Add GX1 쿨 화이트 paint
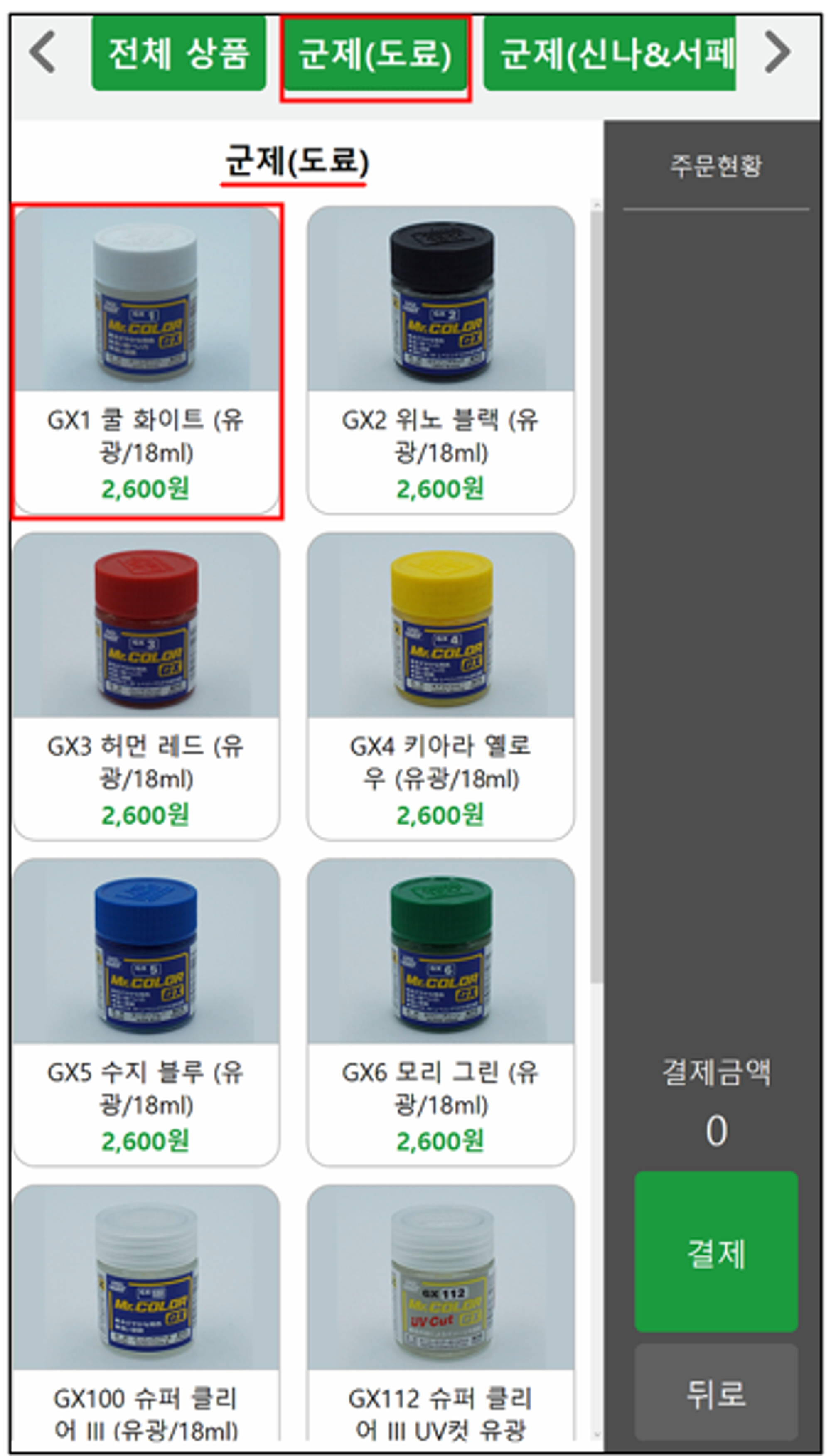The width and height of the screenshot is (831, 1456). [147, 361]
